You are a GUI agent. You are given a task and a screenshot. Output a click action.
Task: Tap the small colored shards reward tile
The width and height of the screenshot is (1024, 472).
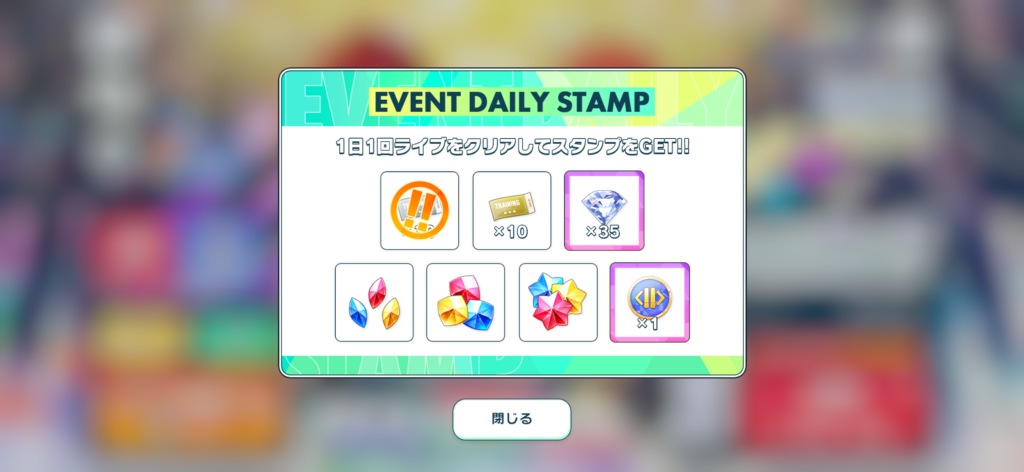point(374,302)
